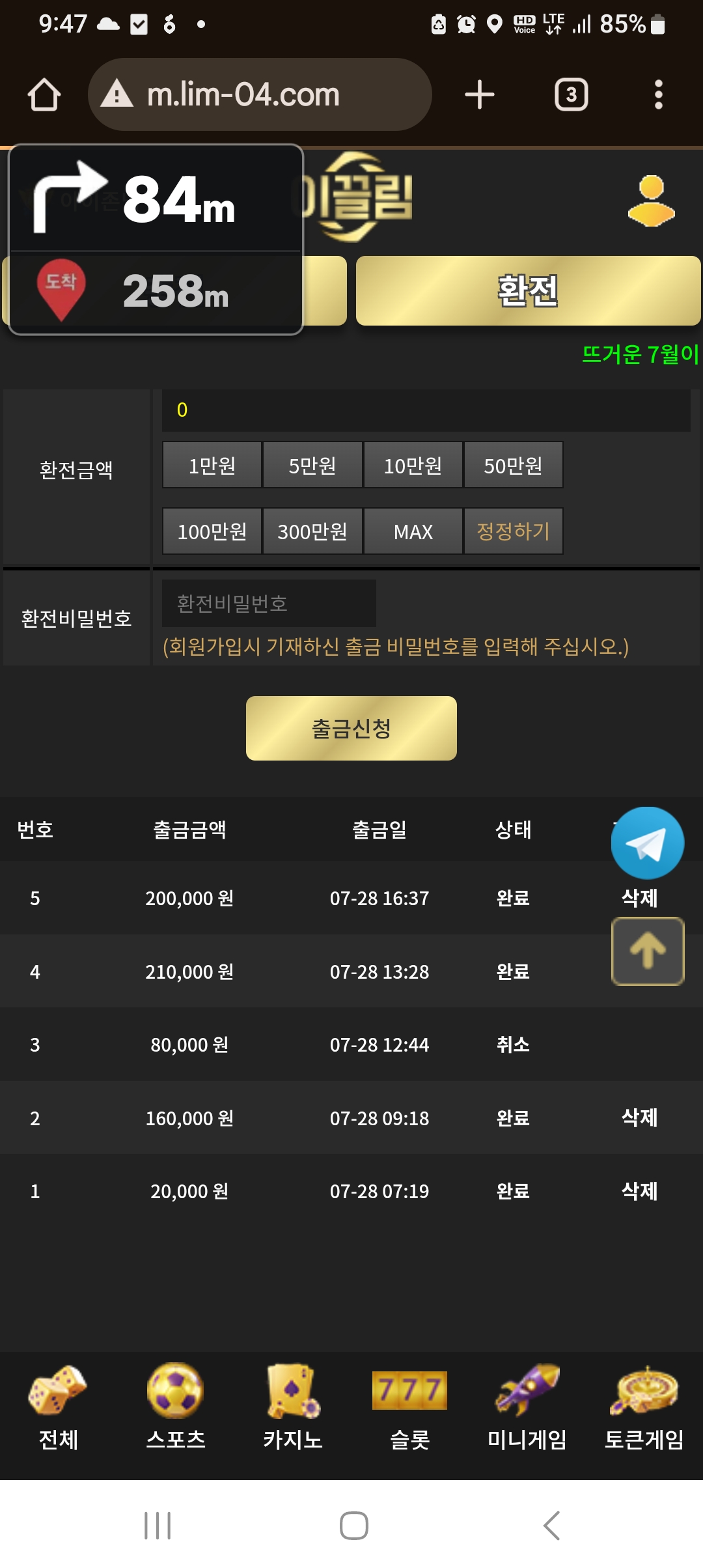Viewport: 703px width, 1568px height.
Task: Open the browser home page
Action: click(44, 95)
